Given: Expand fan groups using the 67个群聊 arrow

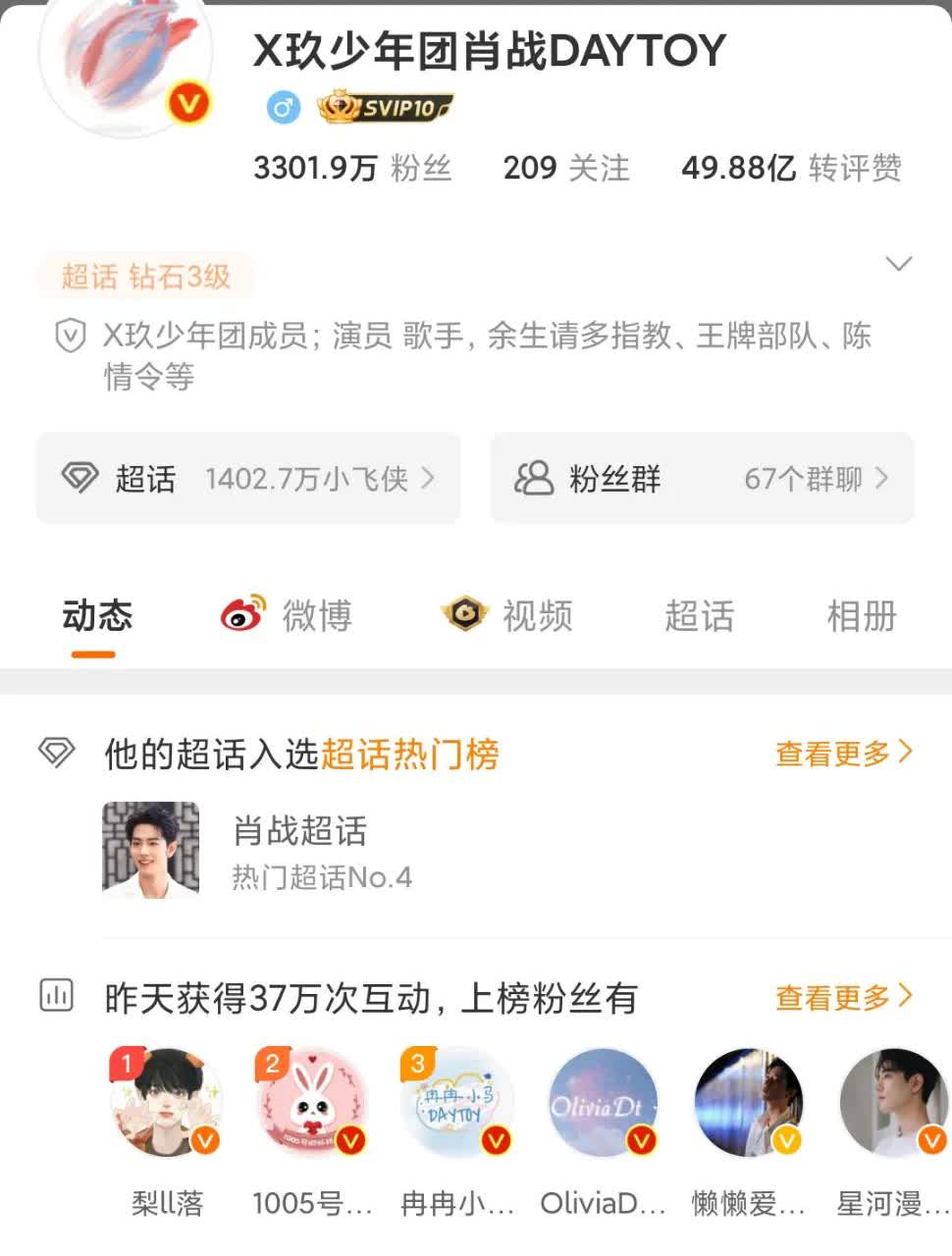Looking at the screenshot, I should tap(883, 479).
